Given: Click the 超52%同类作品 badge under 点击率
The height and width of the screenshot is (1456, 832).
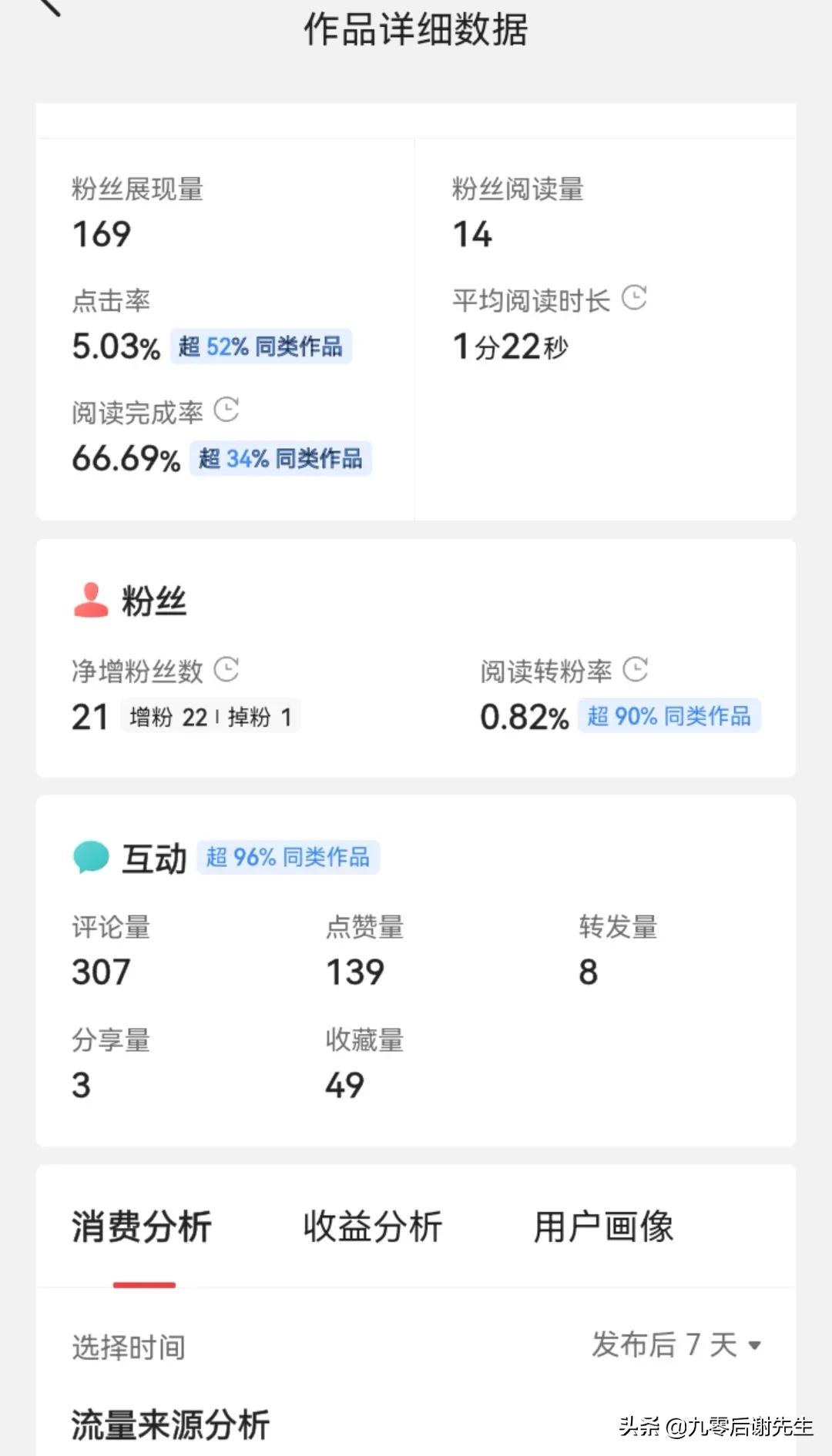Looking at the screenshot, I should pyautogui.click(x=262, y=348).
